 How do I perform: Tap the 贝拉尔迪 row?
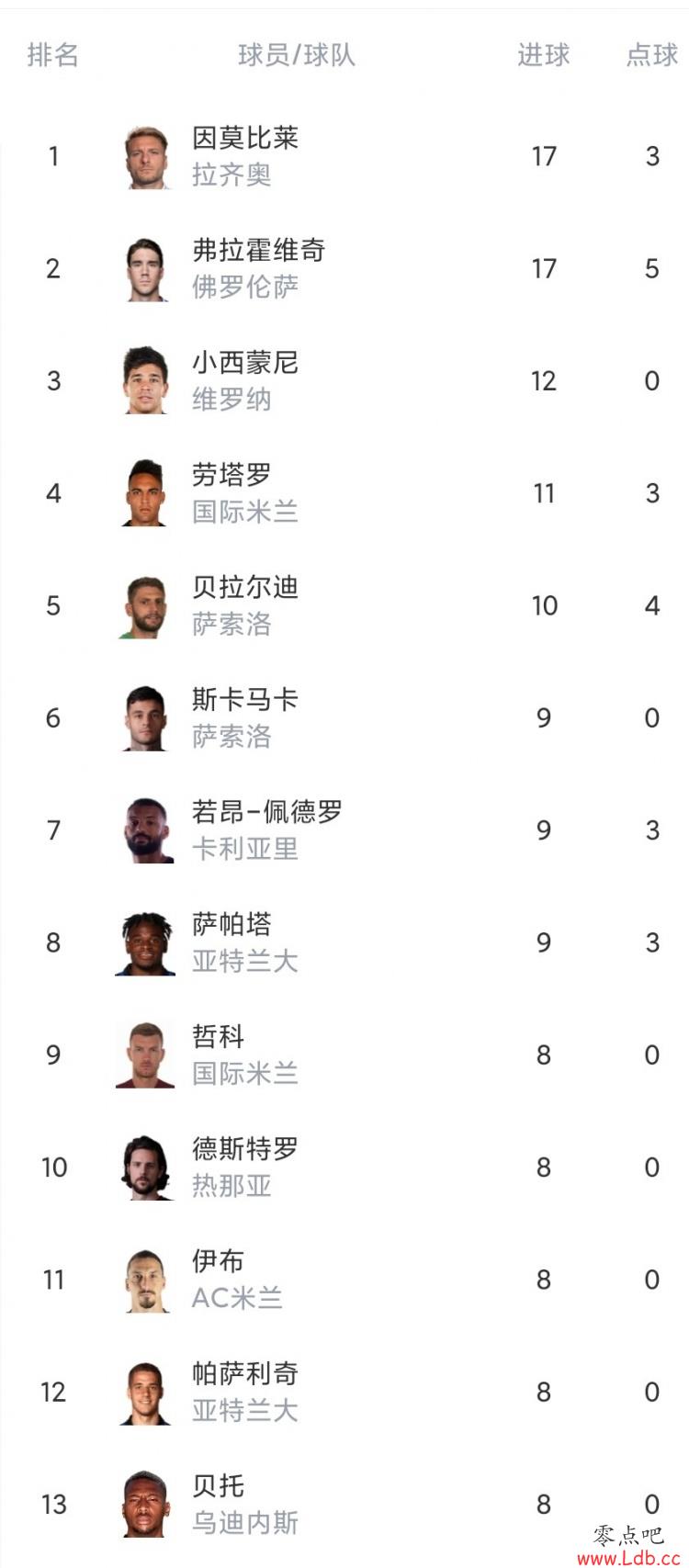[344, 605]
